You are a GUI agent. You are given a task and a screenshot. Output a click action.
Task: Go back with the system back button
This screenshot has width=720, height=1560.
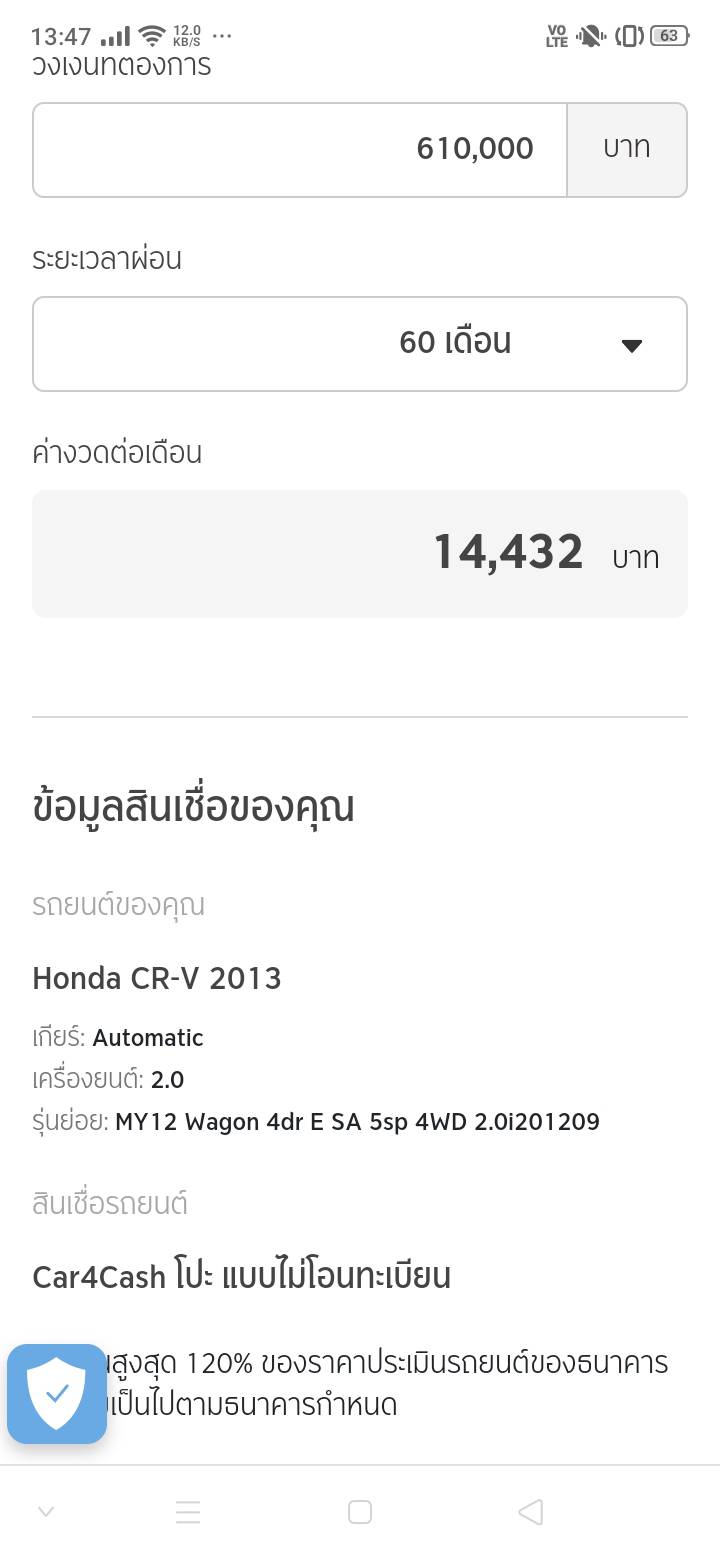pyautogui.click(x=531, y=1512)
